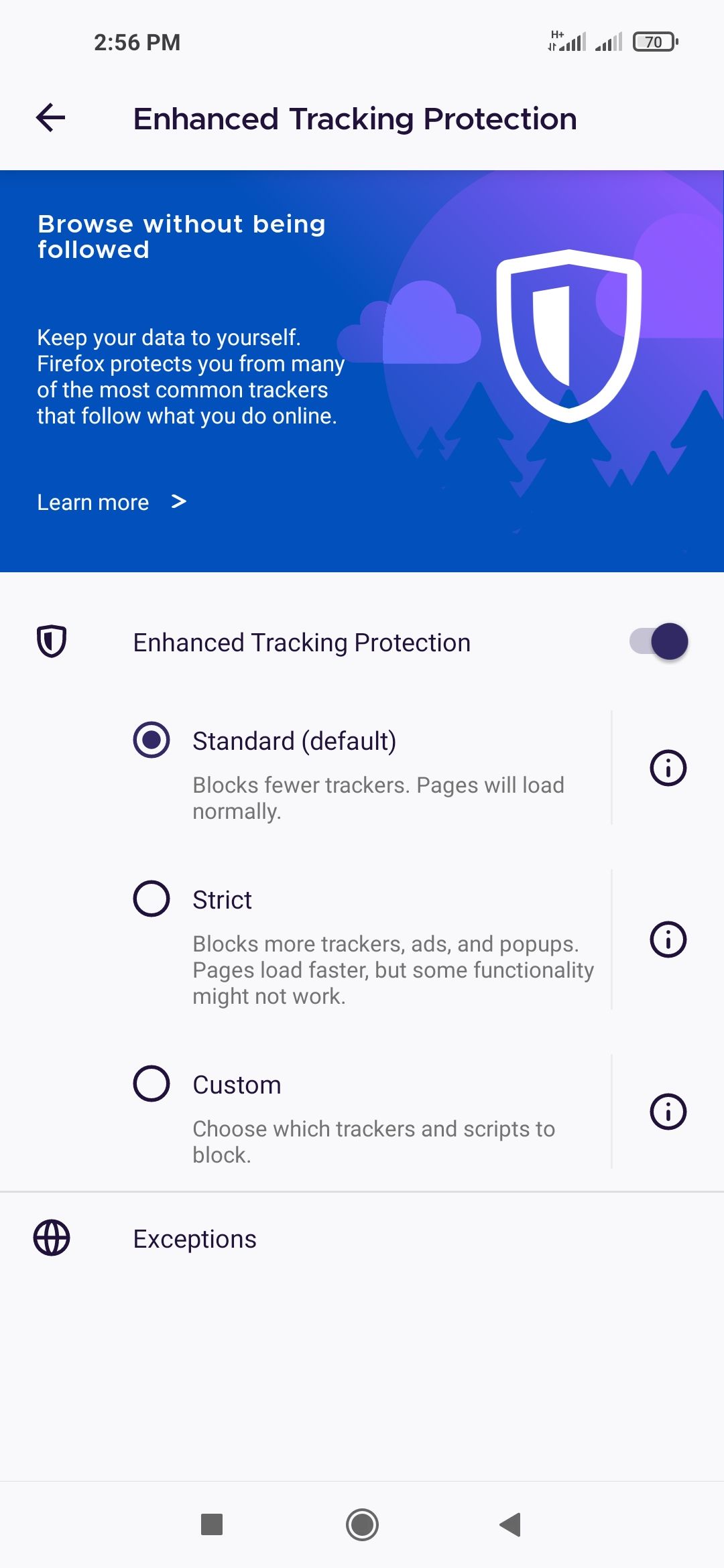Select the Strict protection option

152,899
